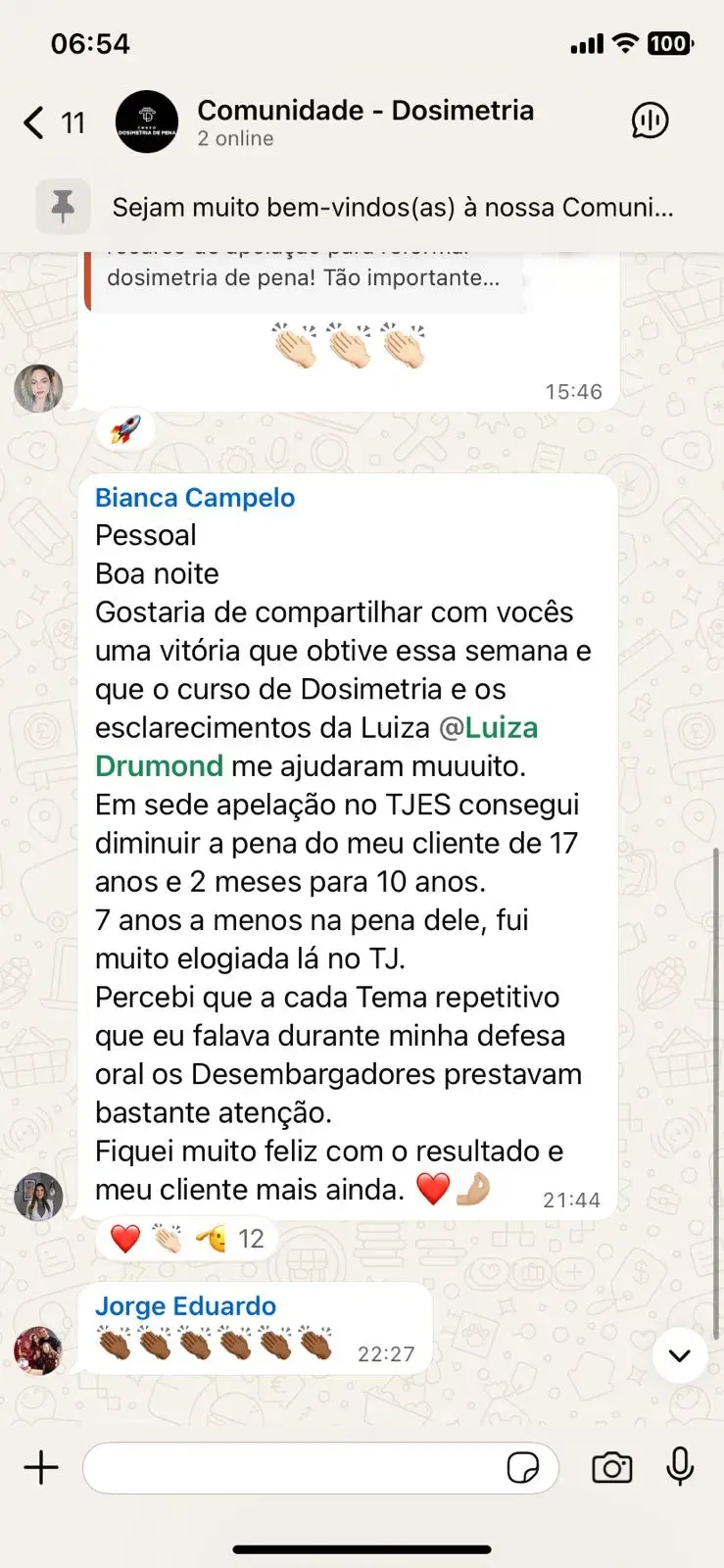The image size is (724, 1568).
Task: Open the attachment plus menu
Action: point(41,1467)
